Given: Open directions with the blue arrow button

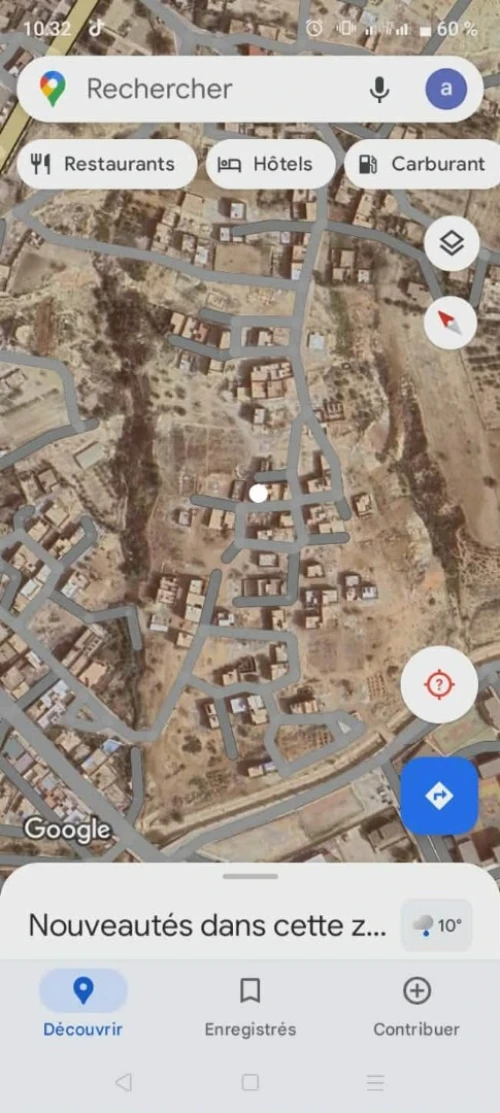Looking at the screenshot, I should (439, 796).
